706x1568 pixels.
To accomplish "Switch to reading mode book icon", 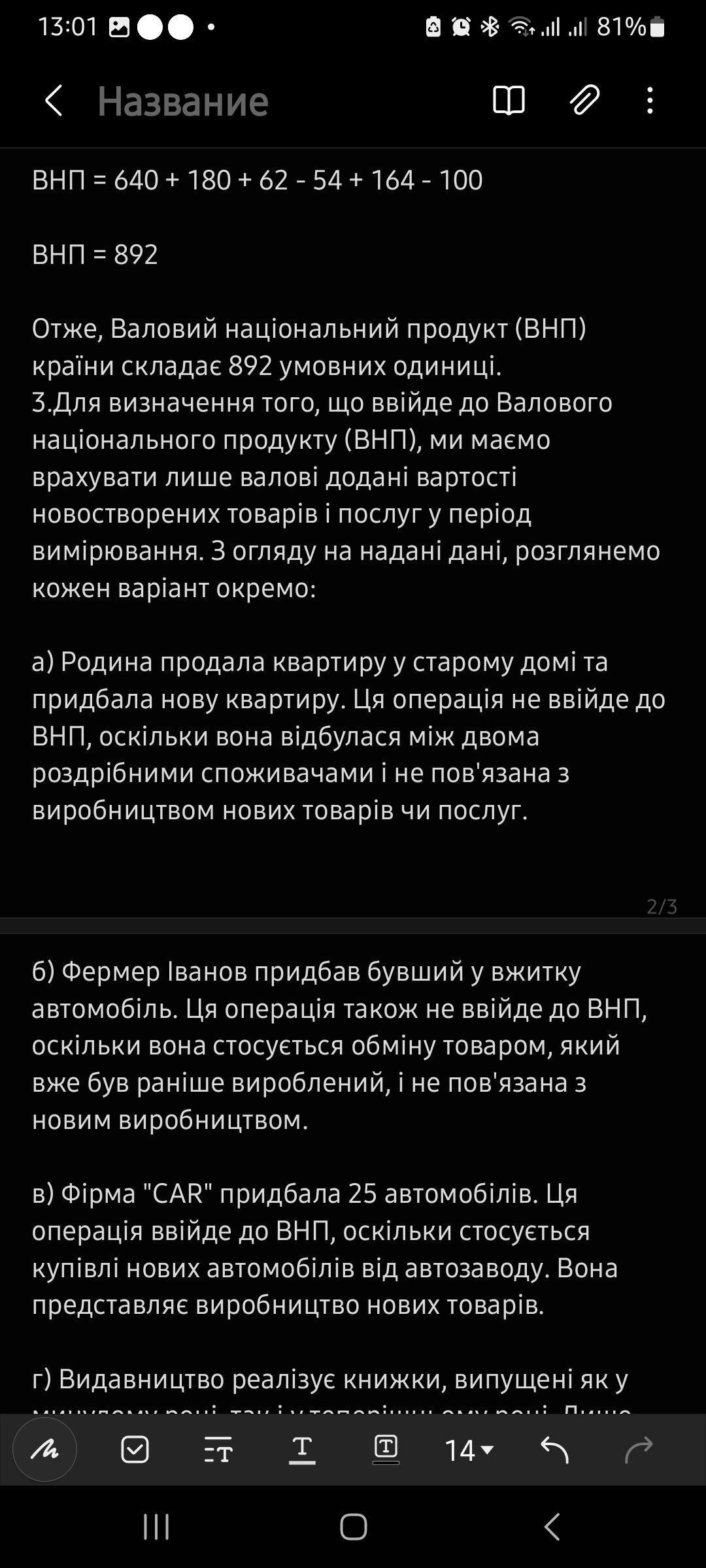I will point(508,101).
